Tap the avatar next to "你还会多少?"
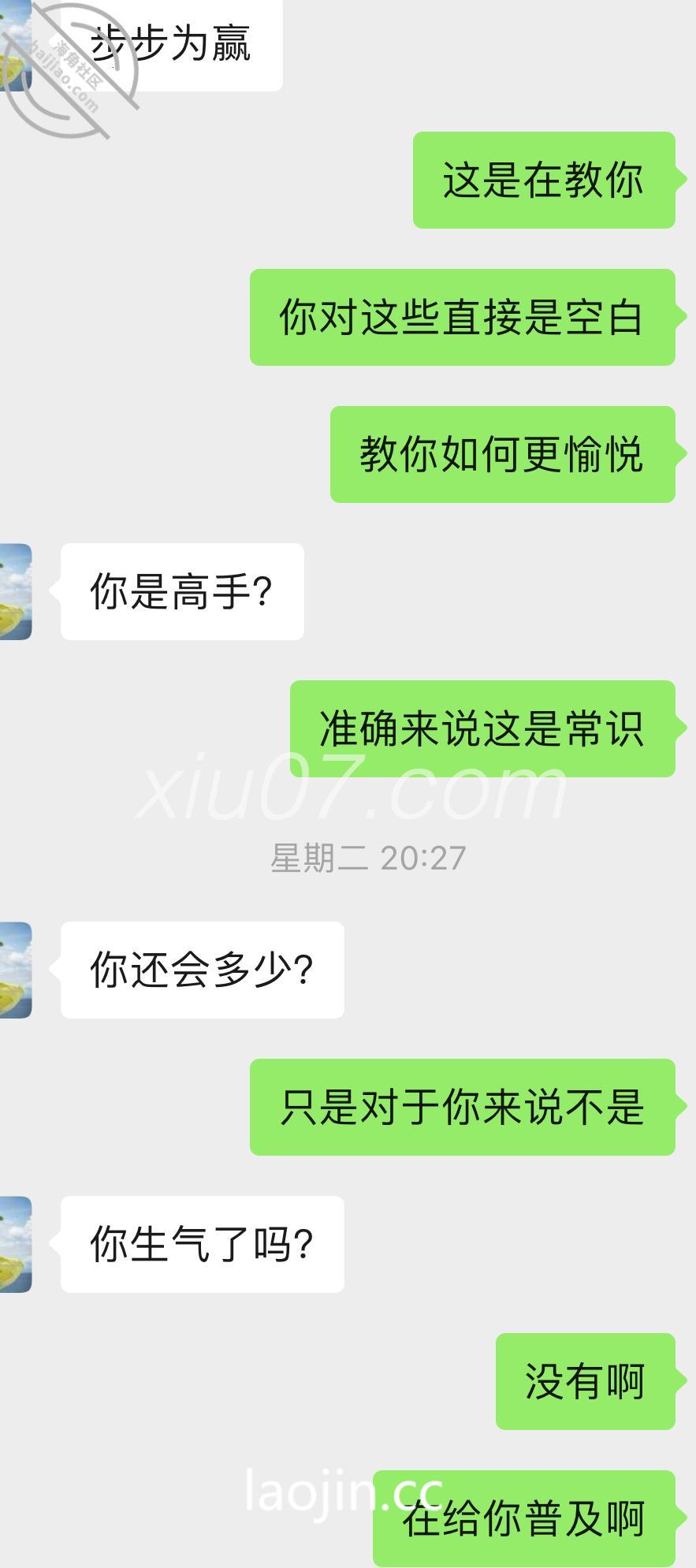The width and height of the screenshot is (696, 1568). click(x=16, y=970)
